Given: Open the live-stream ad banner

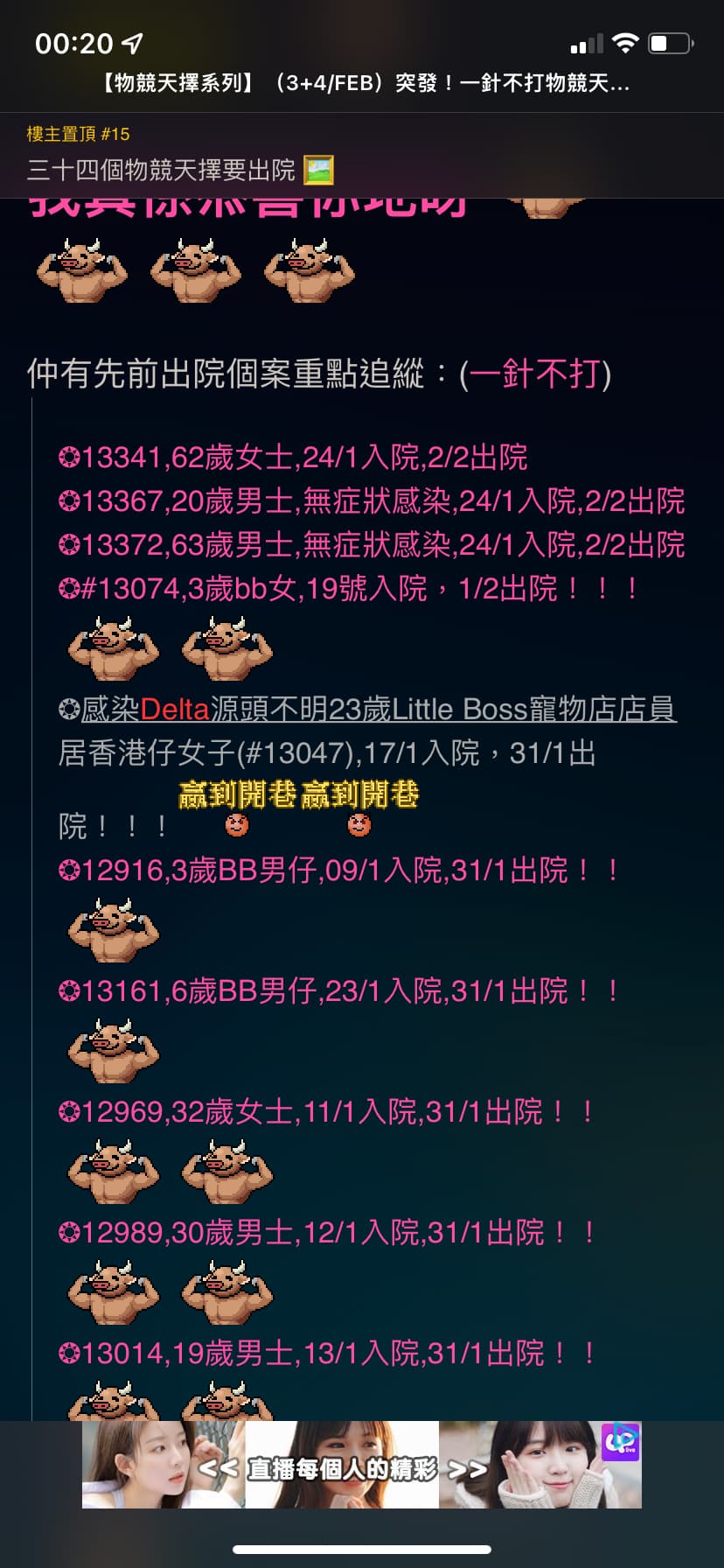Looking at the screenshot, I should [x=362, y=1465].
